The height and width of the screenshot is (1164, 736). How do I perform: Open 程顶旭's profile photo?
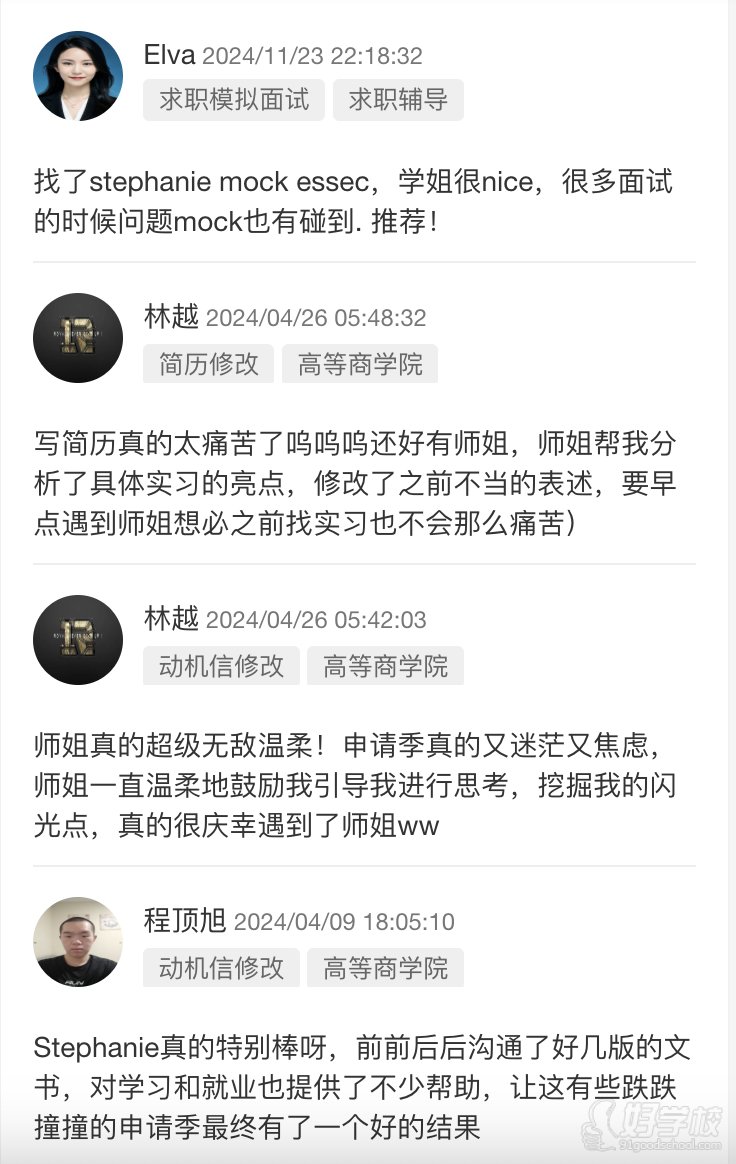pos(78,941)
